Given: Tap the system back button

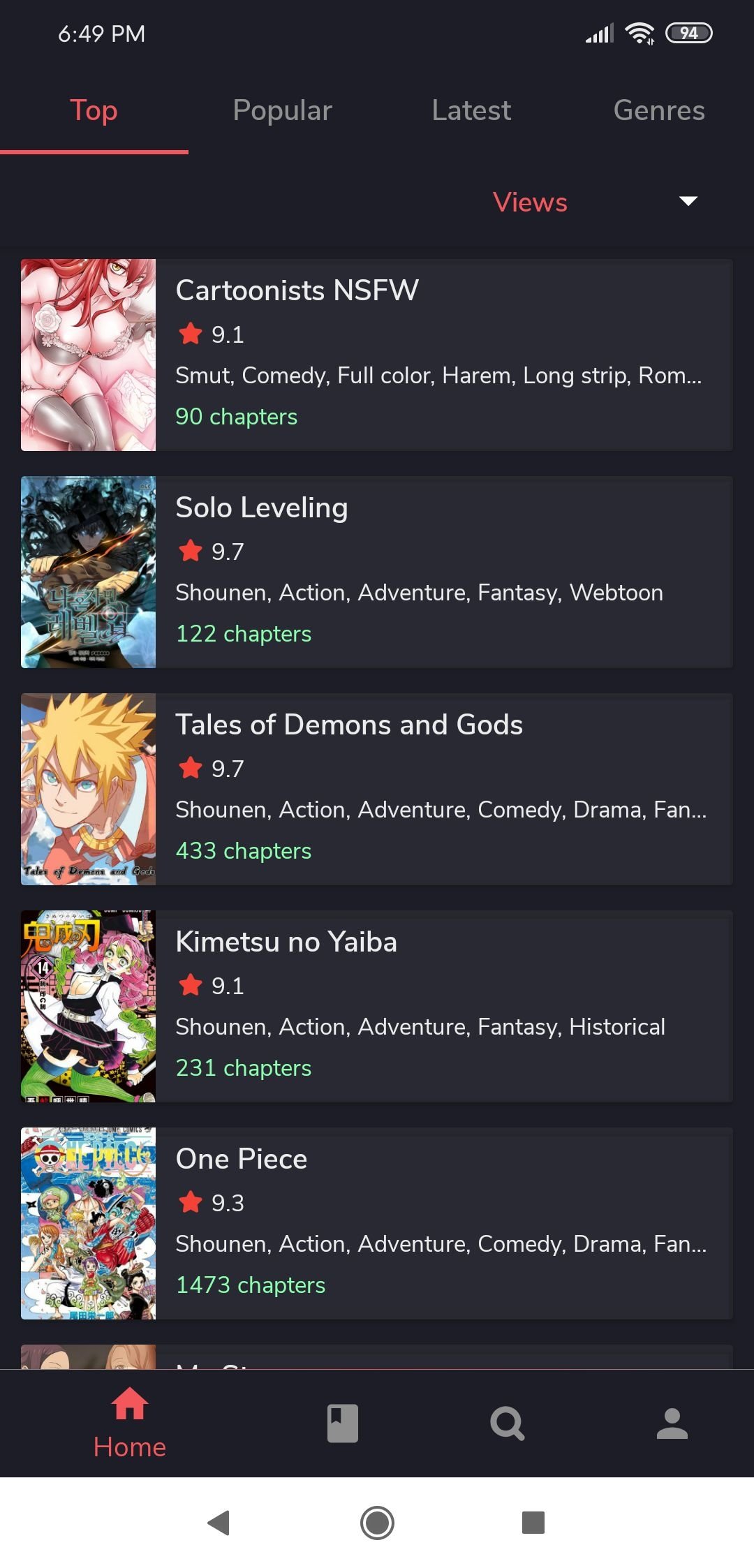Looking at the screenshot, I should click(219, 1523).
